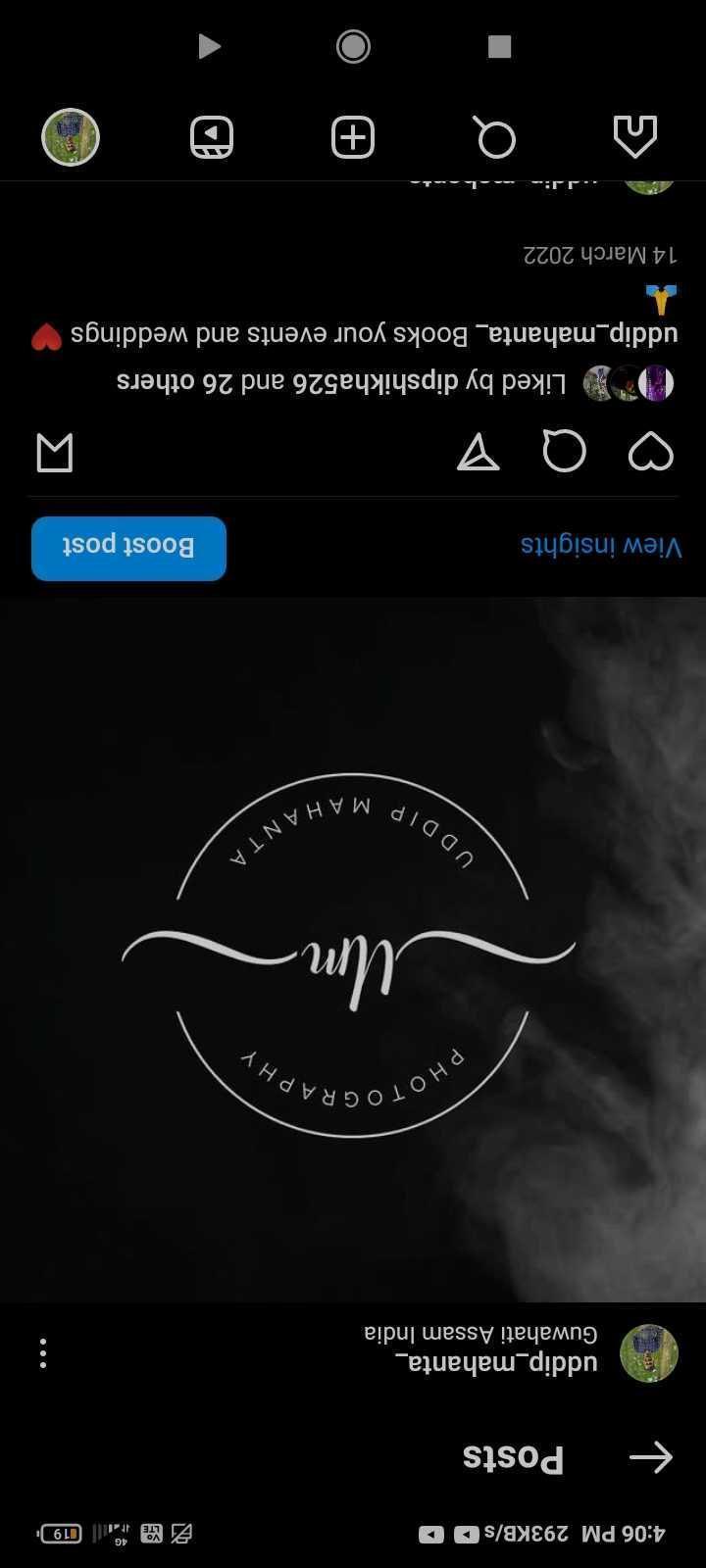This screenshot has height=1568, width=706.
Task: Open your profile tab avatar
Action: [x=71, y=137]
